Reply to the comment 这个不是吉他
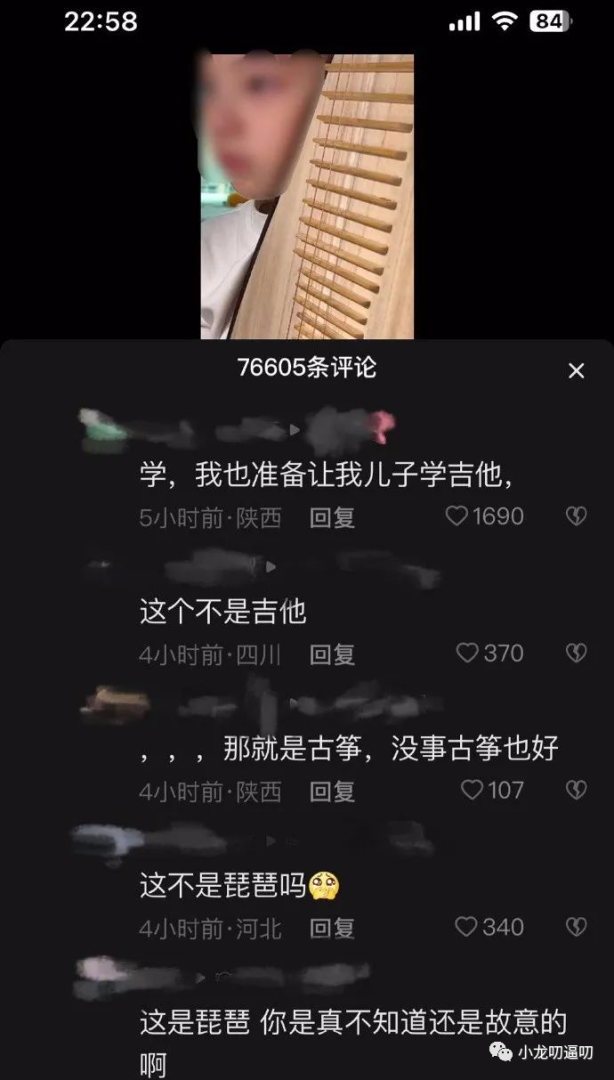Screen dimensions: 614x1080 [x=332, y=655]
